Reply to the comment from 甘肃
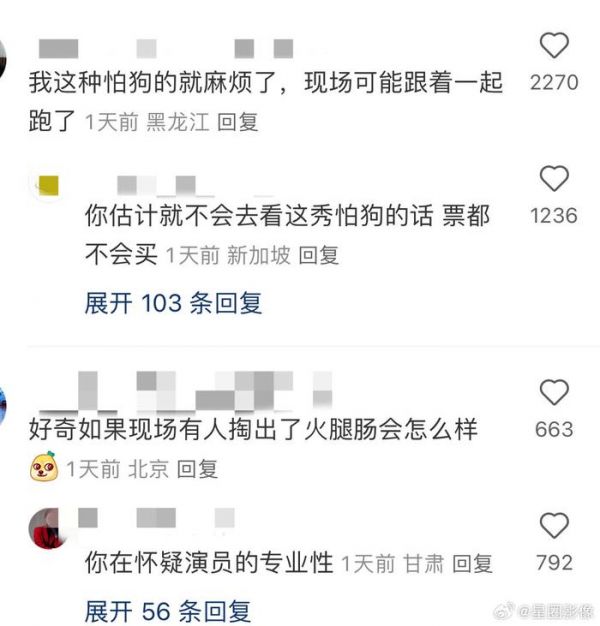 tap(472, 563)
